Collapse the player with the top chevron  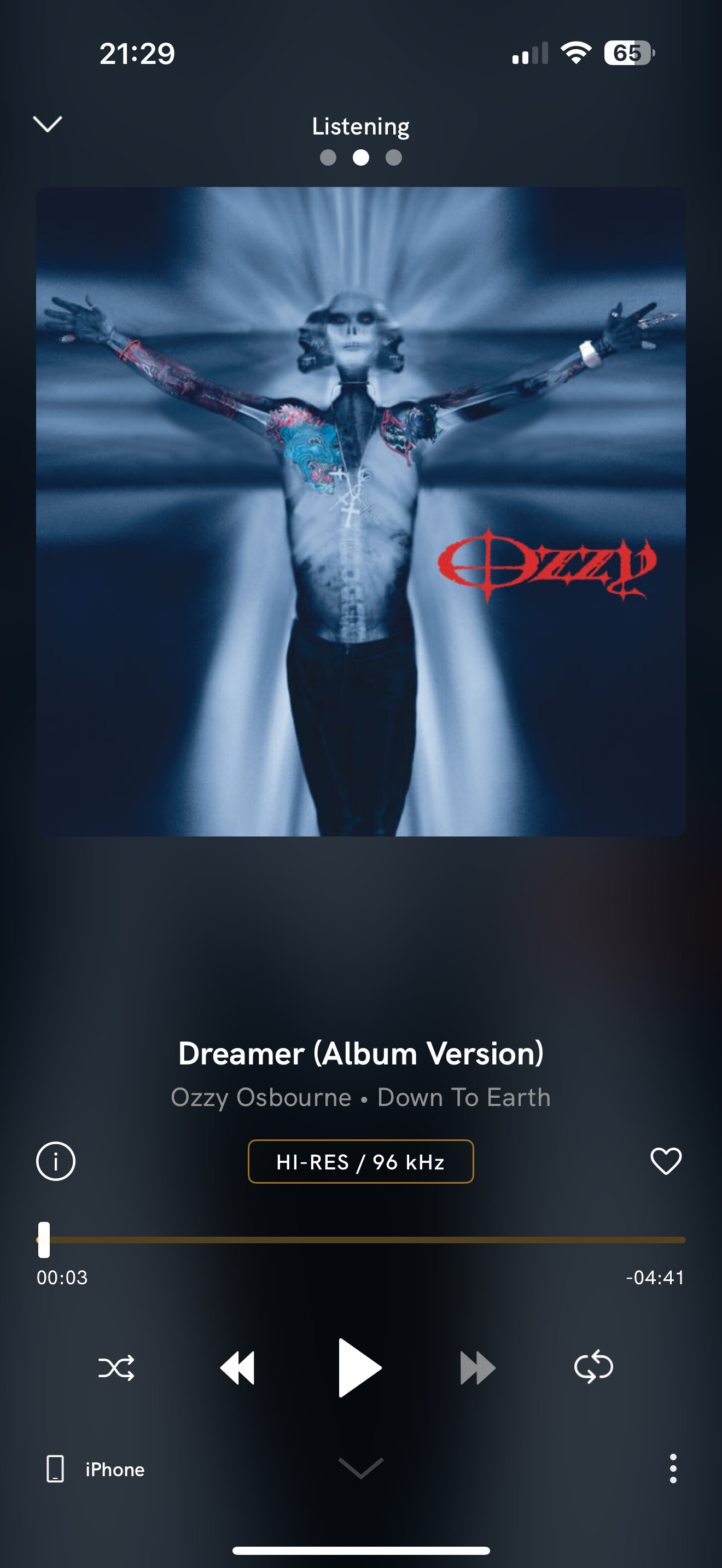tap(48, 124)
